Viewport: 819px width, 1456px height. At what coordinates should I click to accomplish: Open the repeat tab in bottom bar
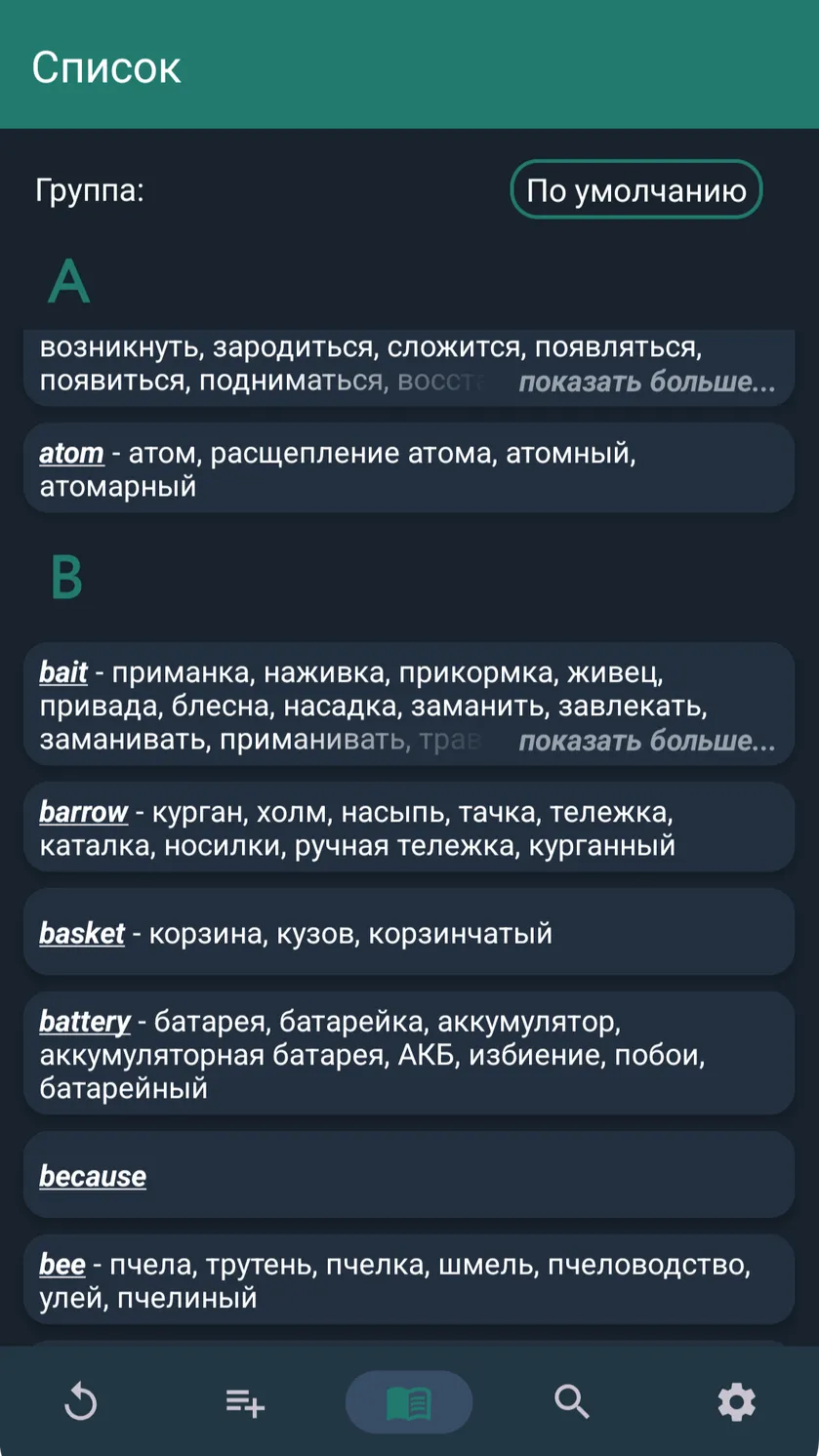click(81, 1402)
